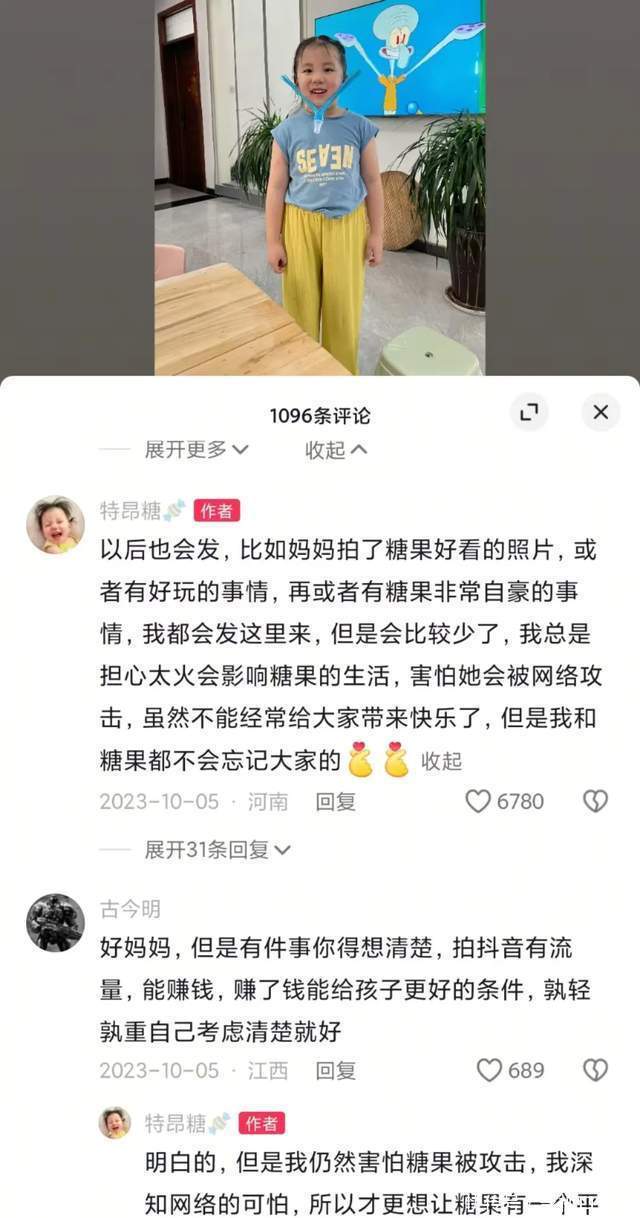
Task: Collapse replies with 收起 at top
Action: tap(336, 450)
